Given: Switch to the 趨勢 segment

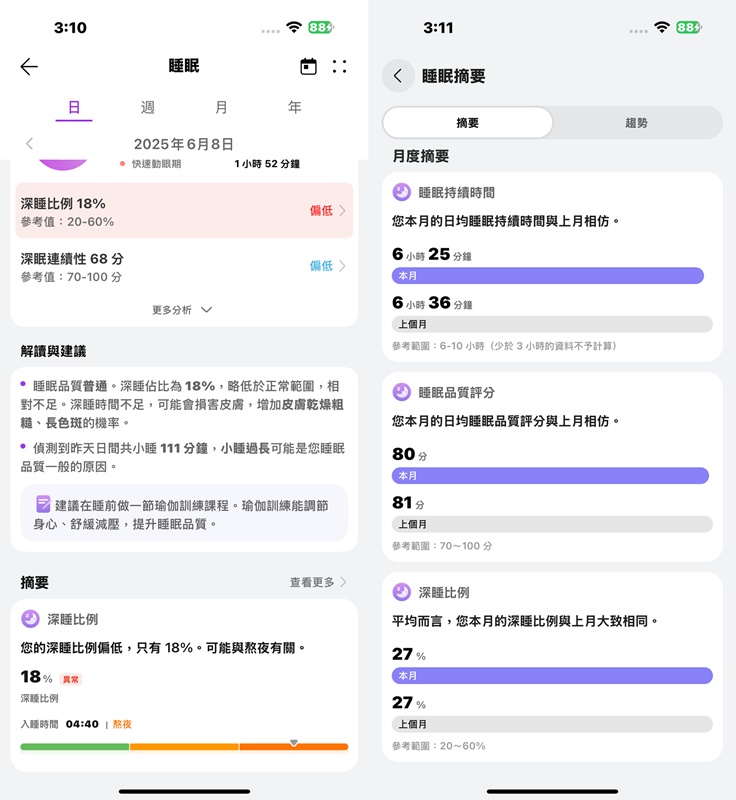Looking at the screenshot, I should pyautogui.click(x=636, y=123).
